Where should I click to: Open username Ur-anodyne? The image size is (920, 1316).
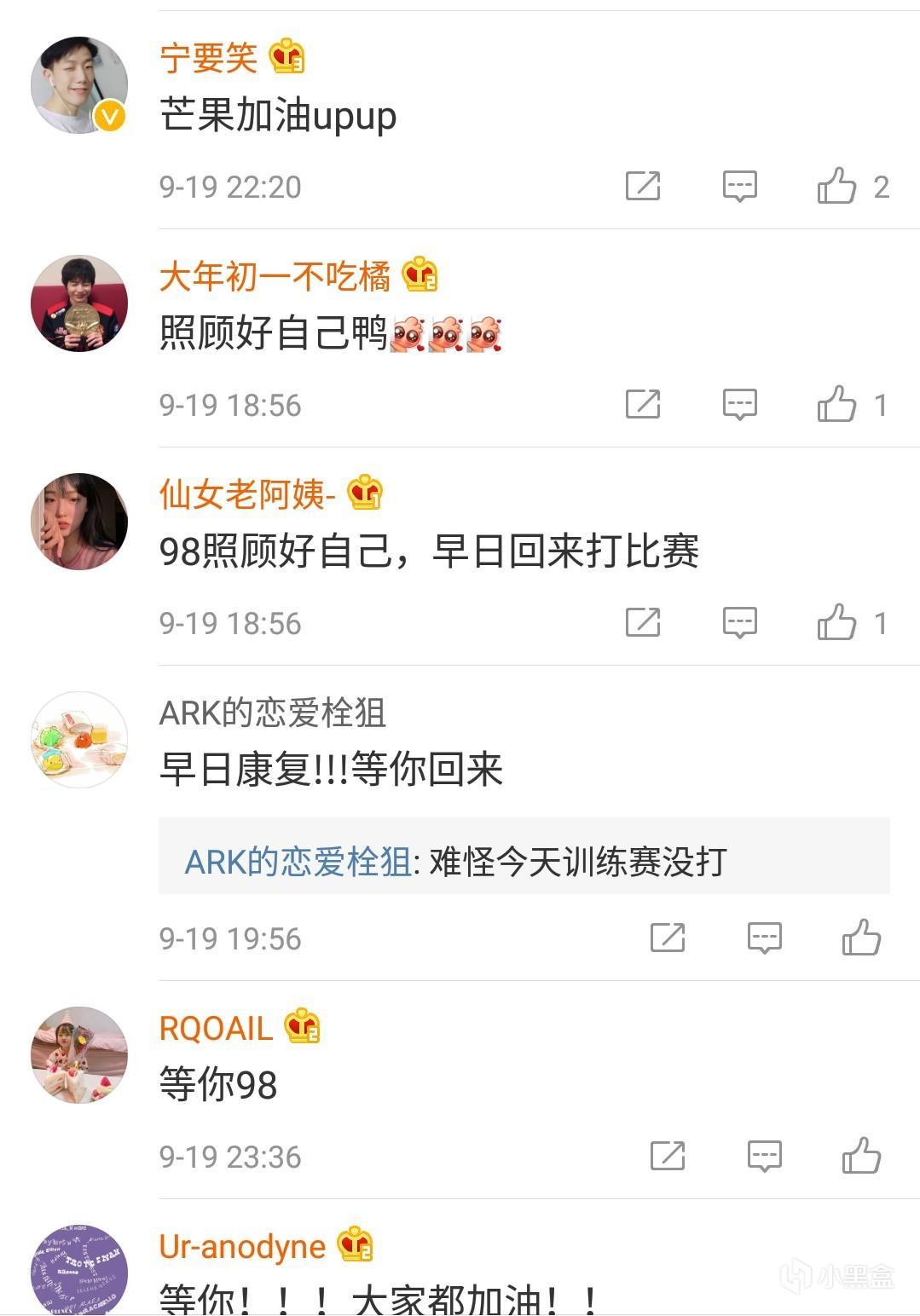(x=242, y=1246)
